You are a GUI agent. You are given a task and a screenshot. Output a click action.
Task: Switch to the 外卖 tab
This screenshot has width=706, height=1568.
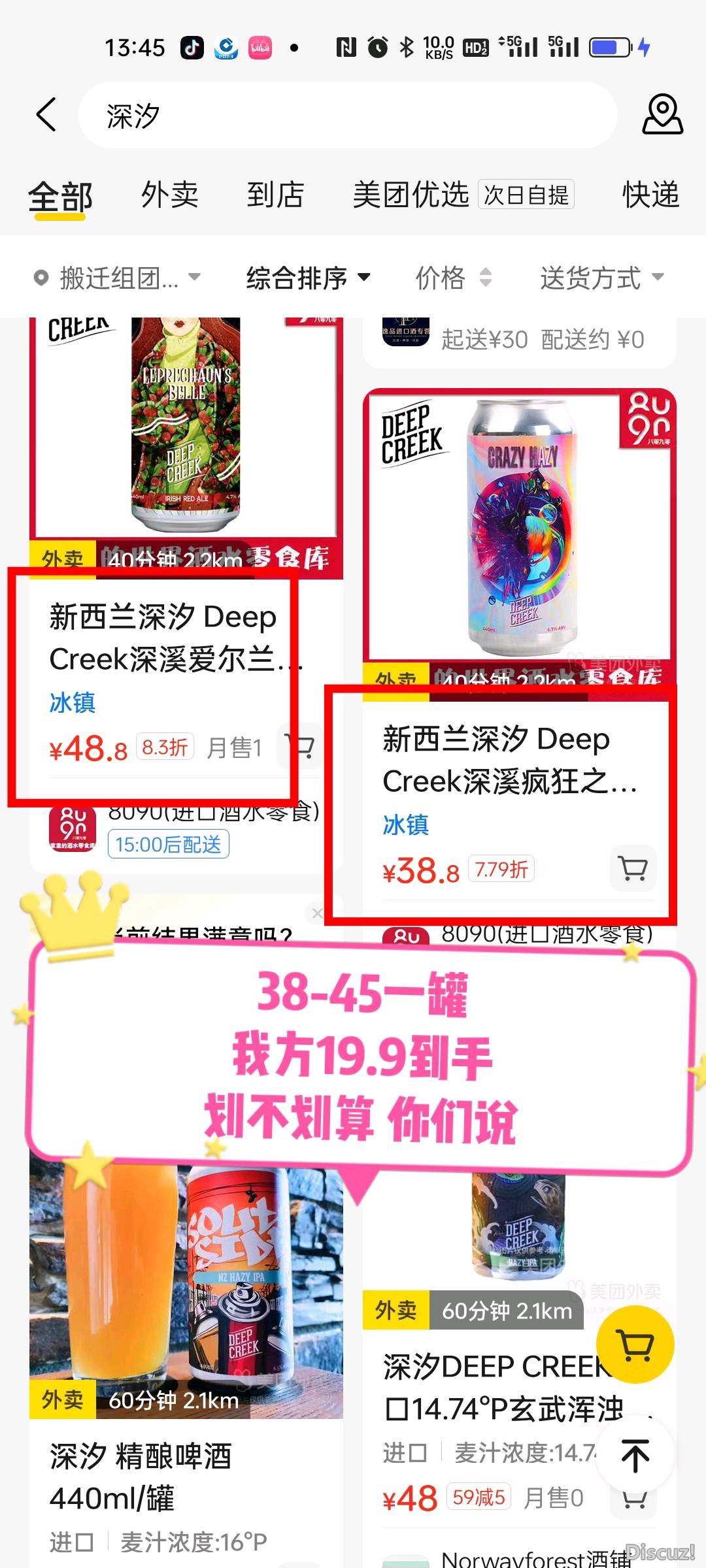point(169,195)
